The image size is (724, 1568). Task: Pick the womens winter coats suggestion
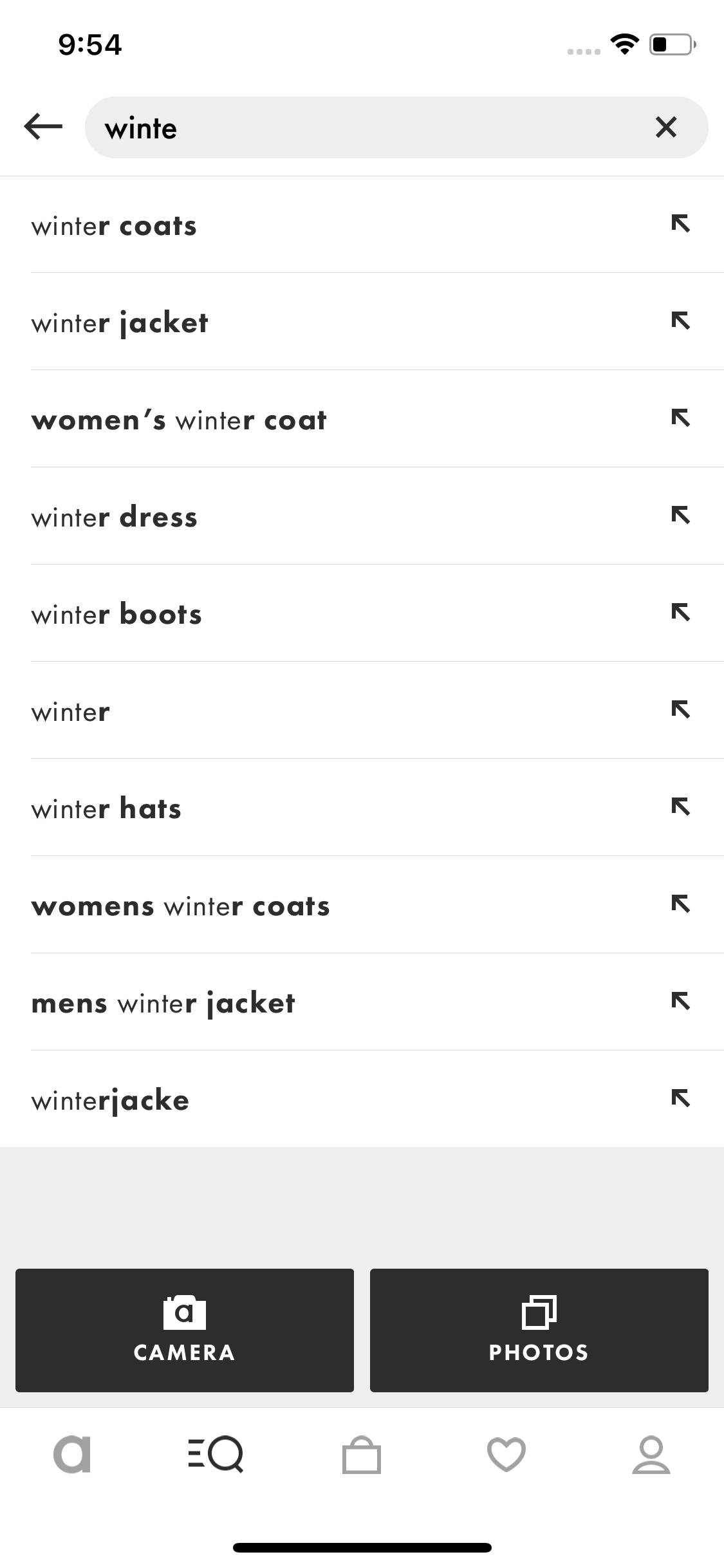[x=181, y=906]
